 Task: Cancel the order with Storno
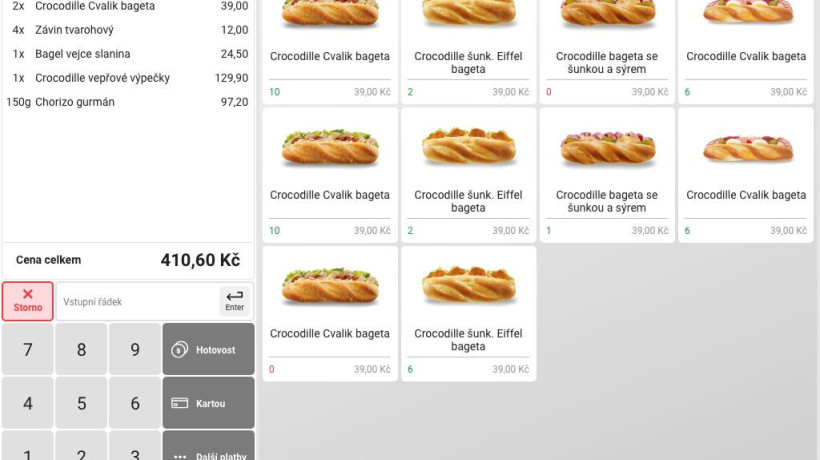coord(28,301)
